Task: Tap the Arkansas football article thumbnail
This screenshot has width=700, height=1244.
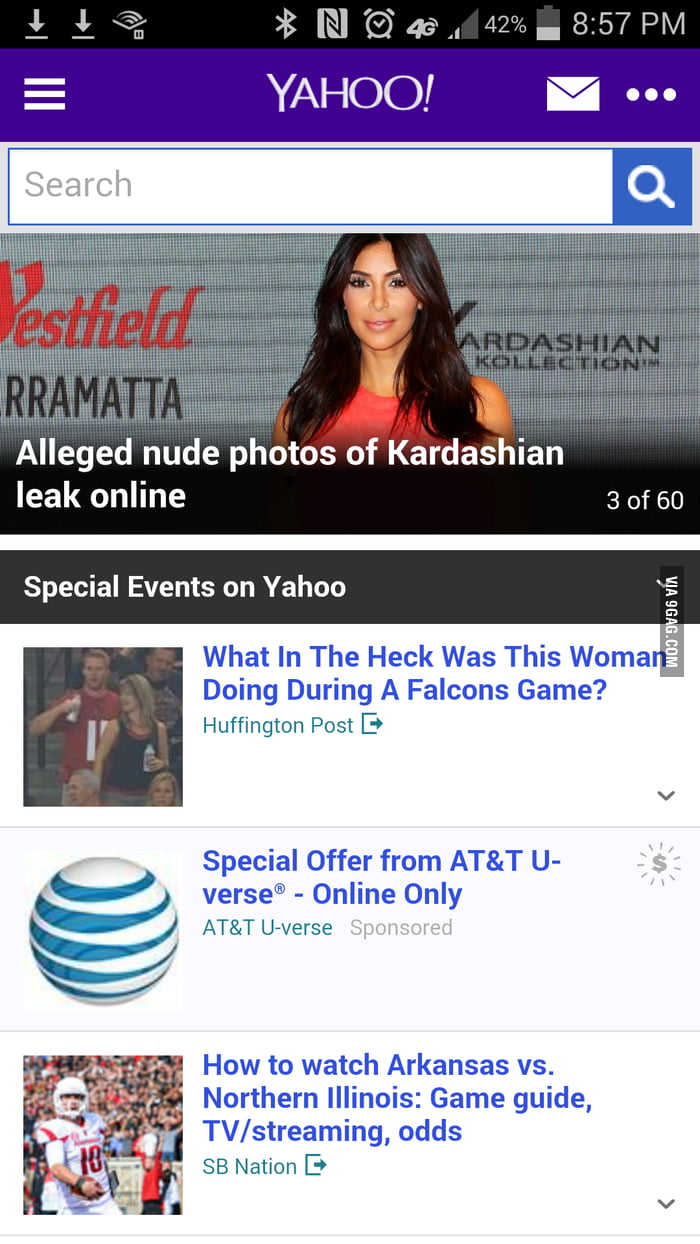Action: coord(103,1135)
